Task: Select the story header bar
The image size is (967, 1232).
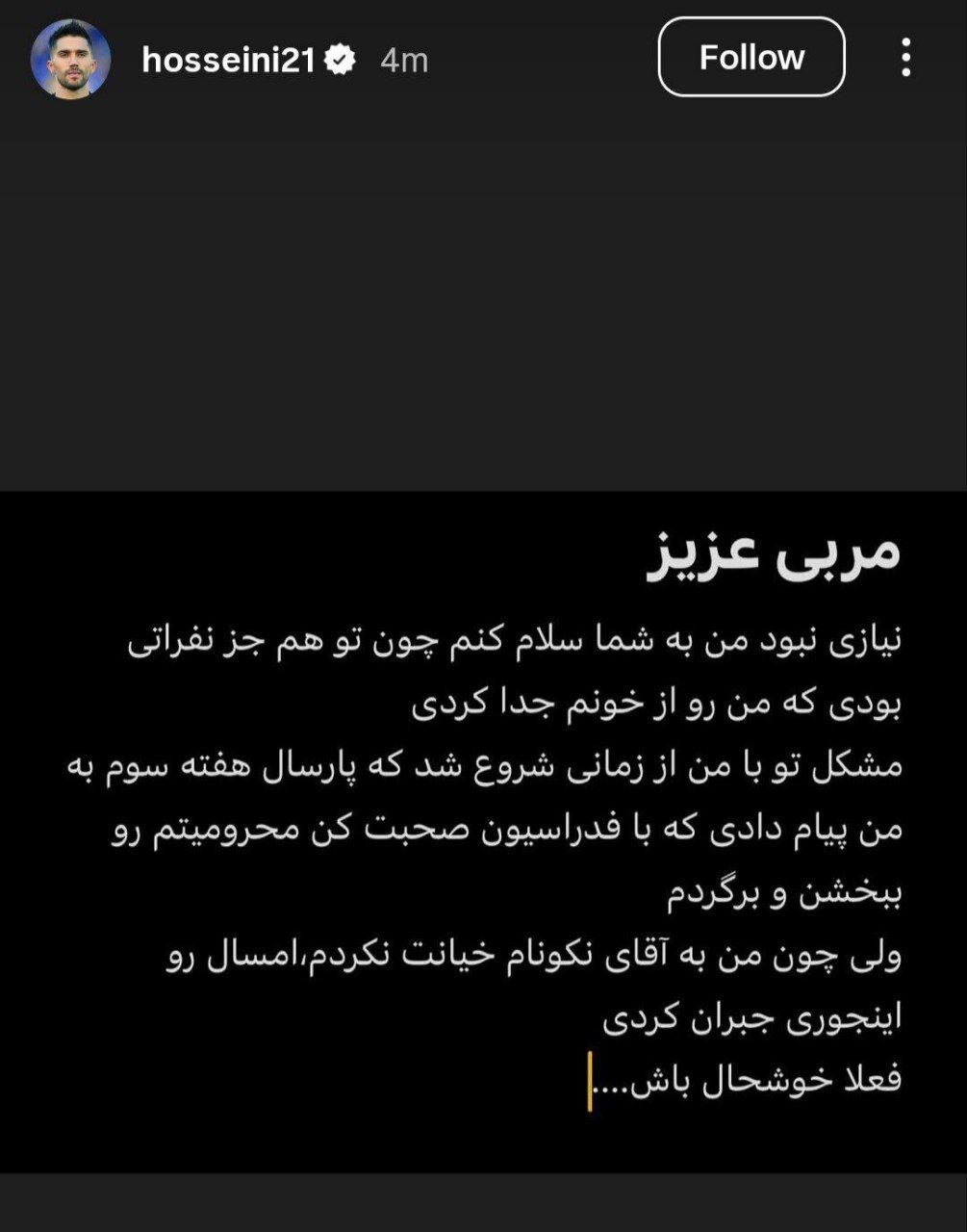Action: point(481,58)
